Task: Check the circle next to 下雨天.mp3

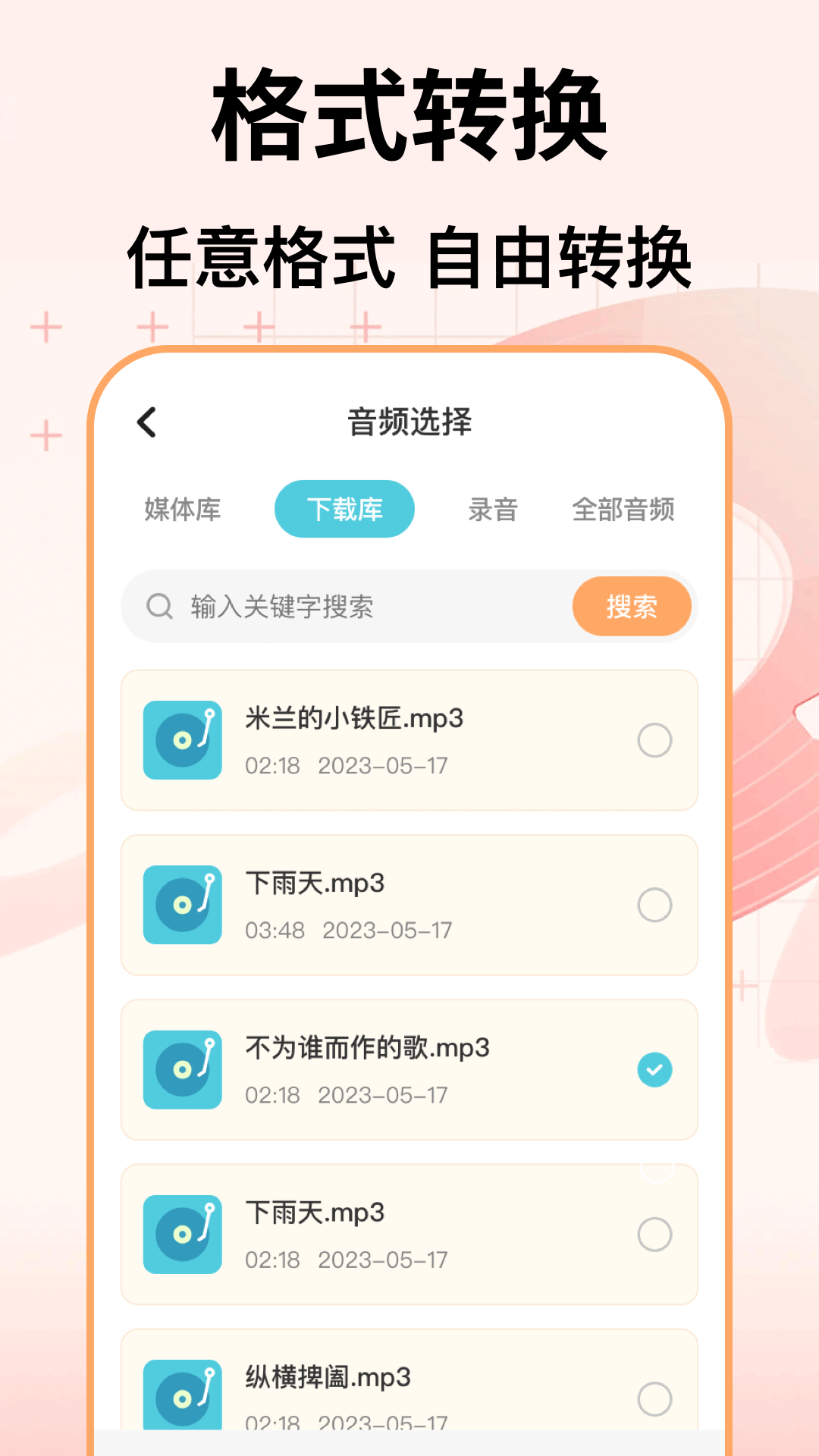Action: pyautogui.click(x=654, y=905)
